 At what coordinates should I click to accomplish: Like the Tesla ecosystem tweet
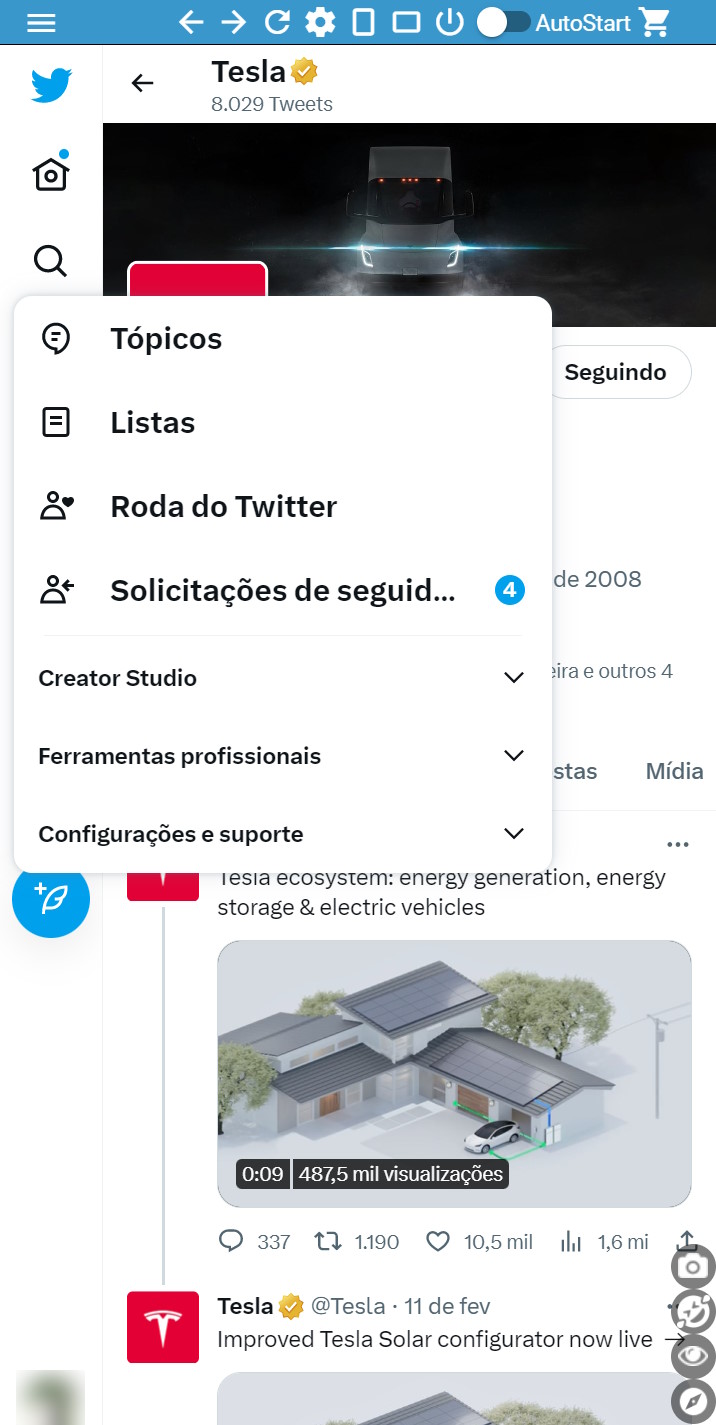point(437,1242)
